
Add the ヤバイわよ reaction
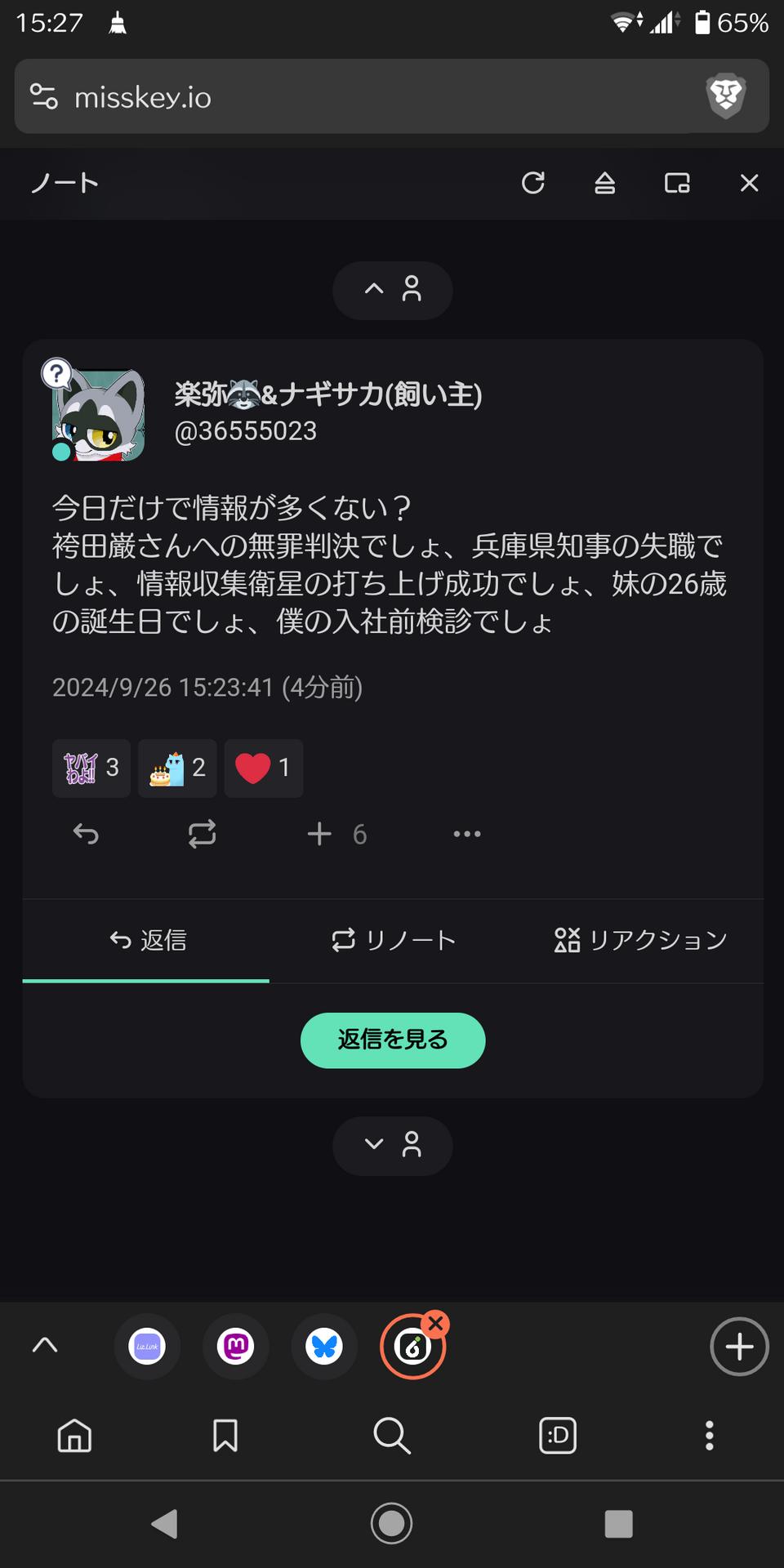pos(91,768)
